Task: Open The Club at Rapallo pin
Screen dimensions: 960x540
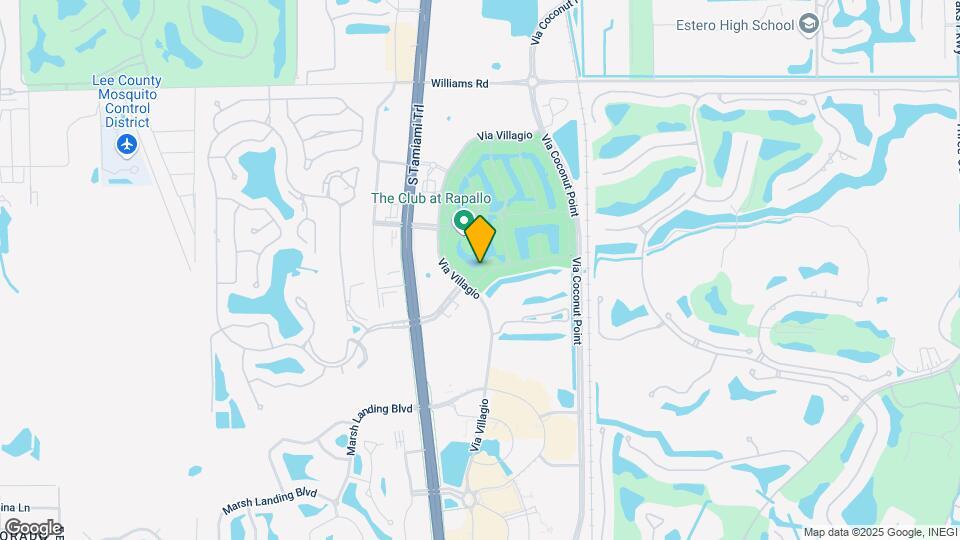Action: 463,220
